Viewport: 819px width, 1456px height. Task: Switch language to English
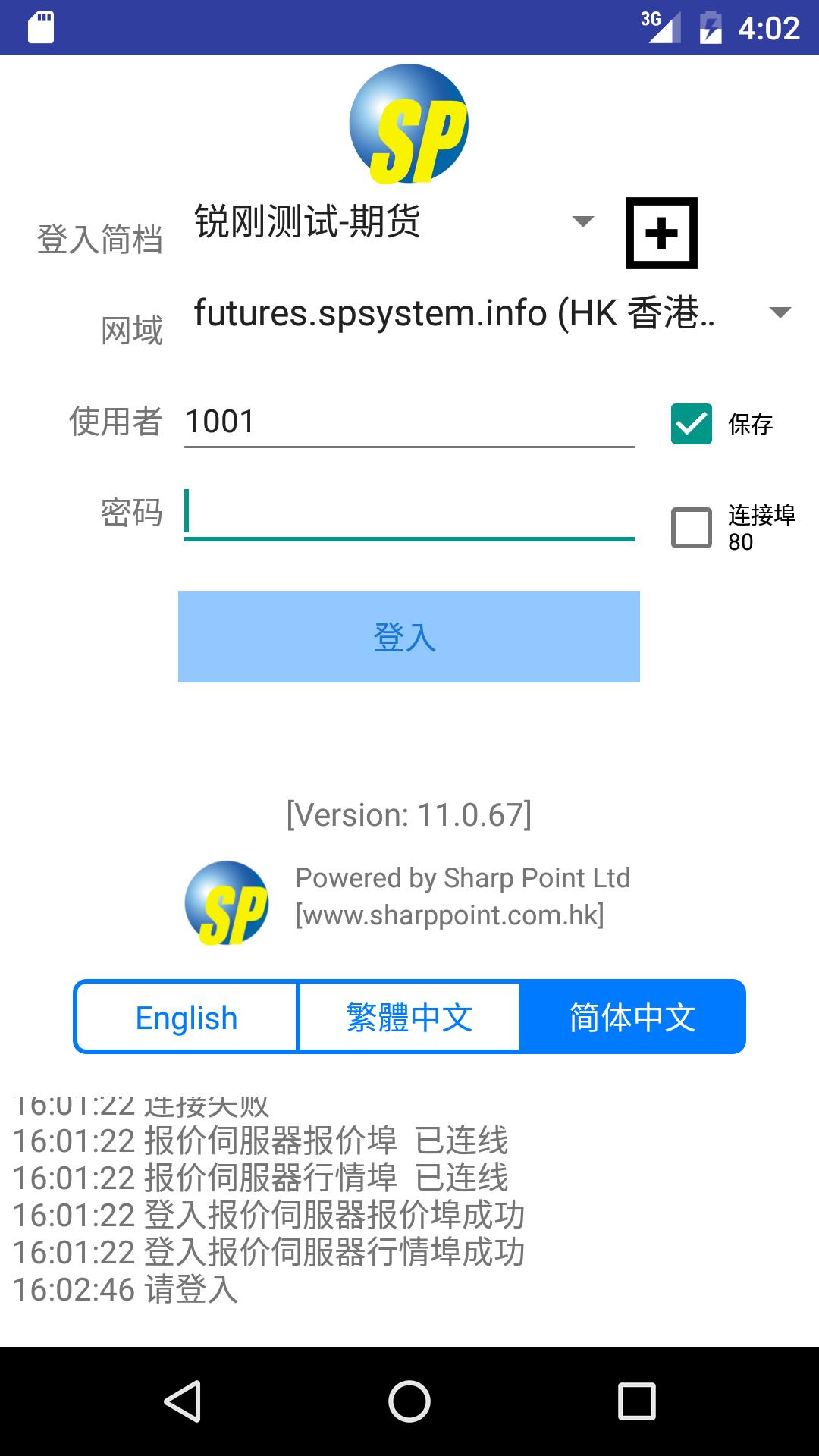pos(187,1017)
